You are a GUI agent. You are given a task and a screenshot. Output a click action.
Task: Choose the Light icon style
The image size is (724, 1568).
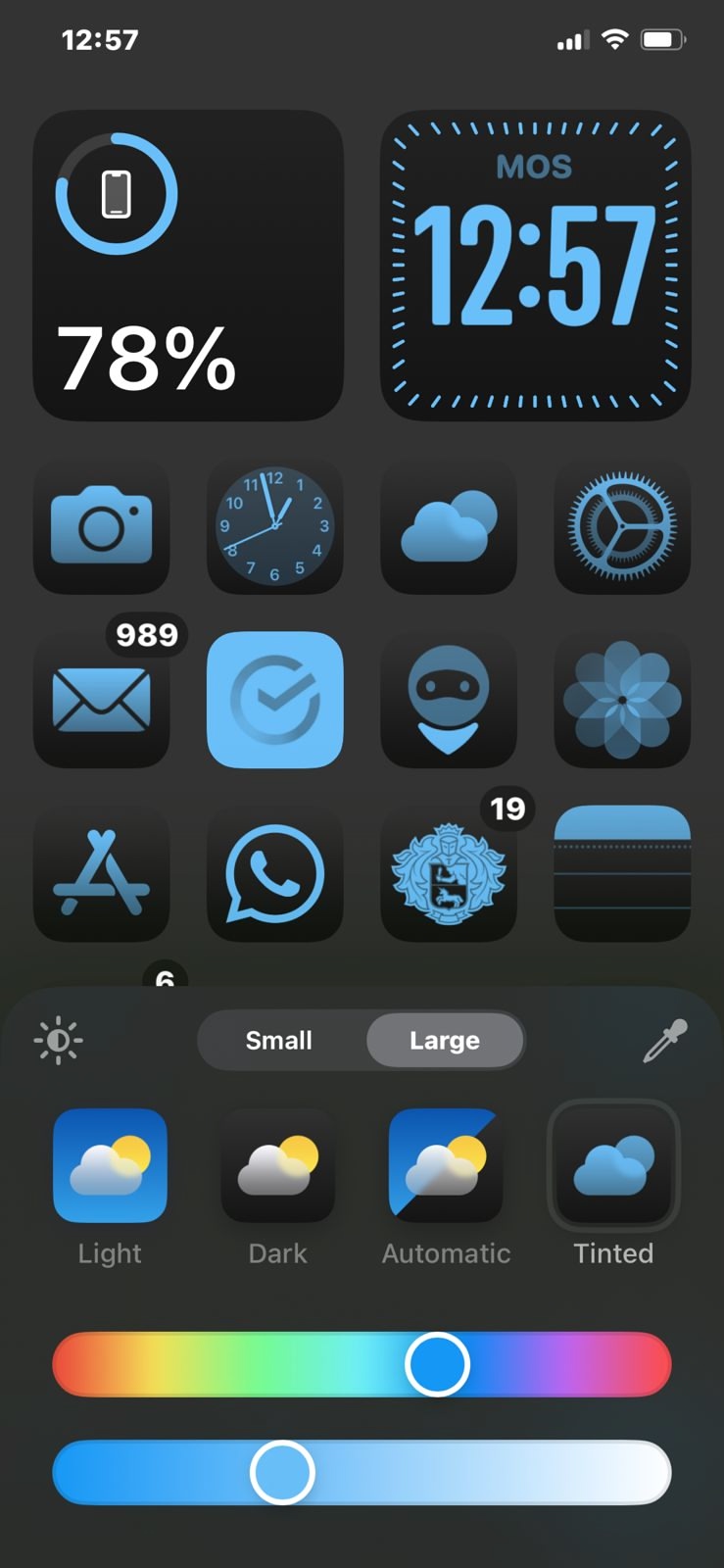[x=110, y=1166]
